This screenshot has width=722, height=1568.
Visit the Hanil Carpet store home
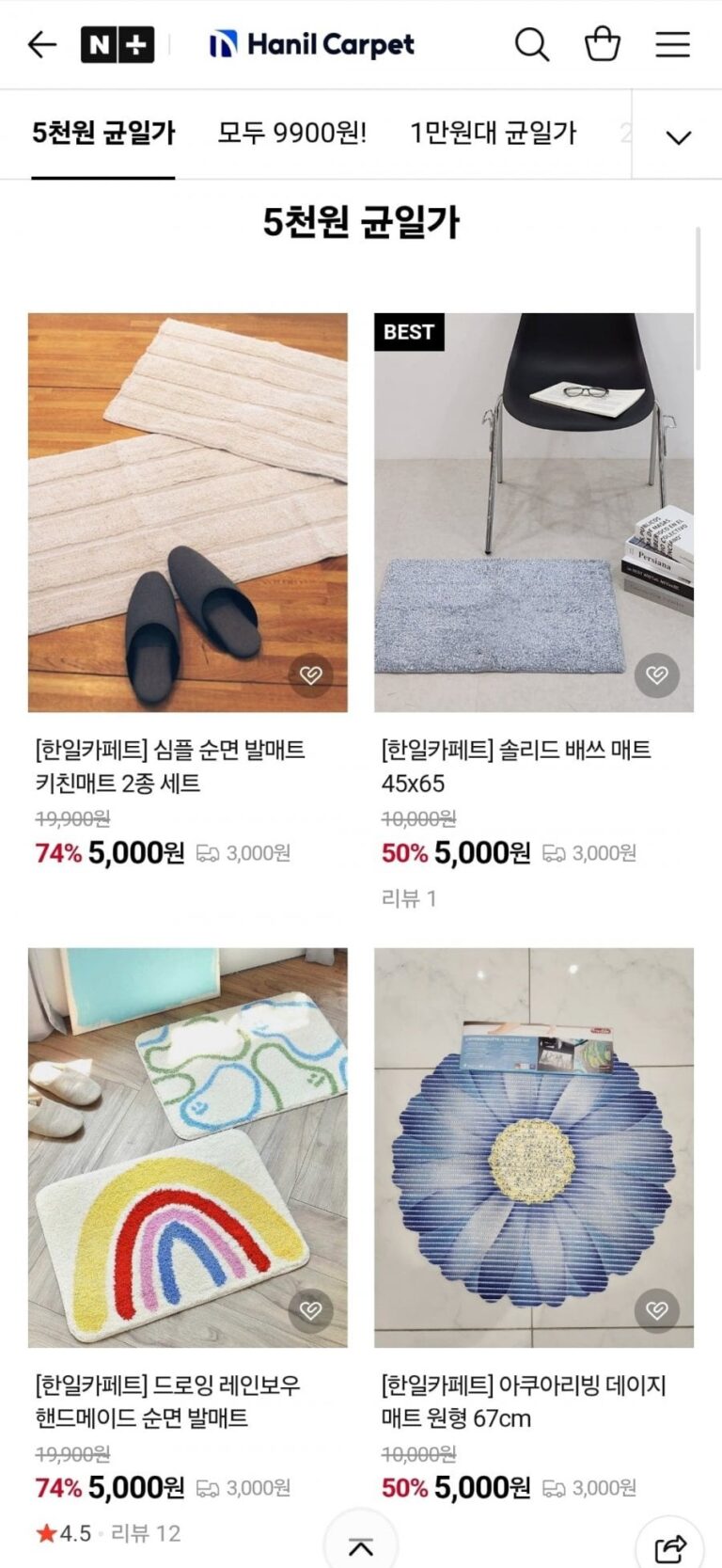[x=312, y=44]
